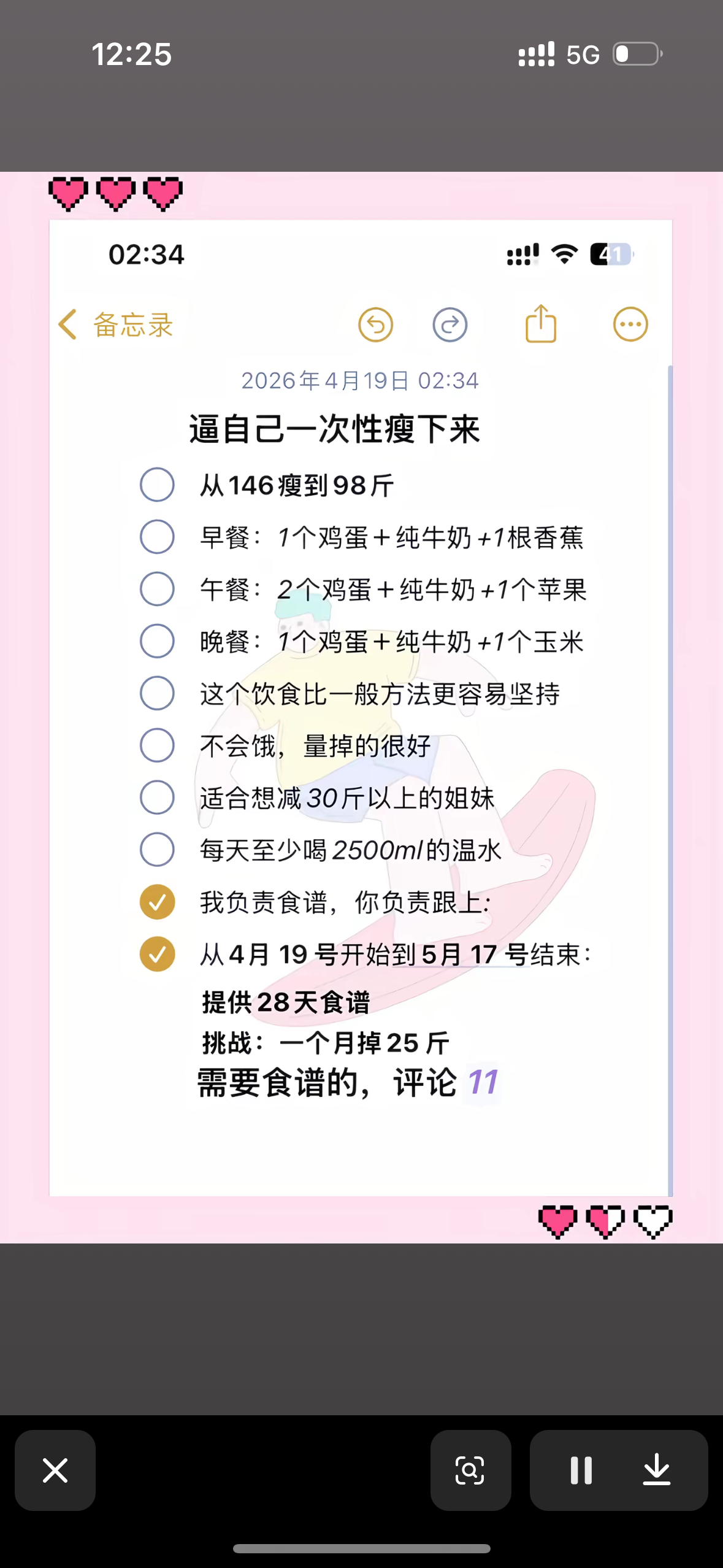The height and width of the screenshot is (1568, 723).
Task: Tap the redo arrow icon
Action: tap(451, 325)
